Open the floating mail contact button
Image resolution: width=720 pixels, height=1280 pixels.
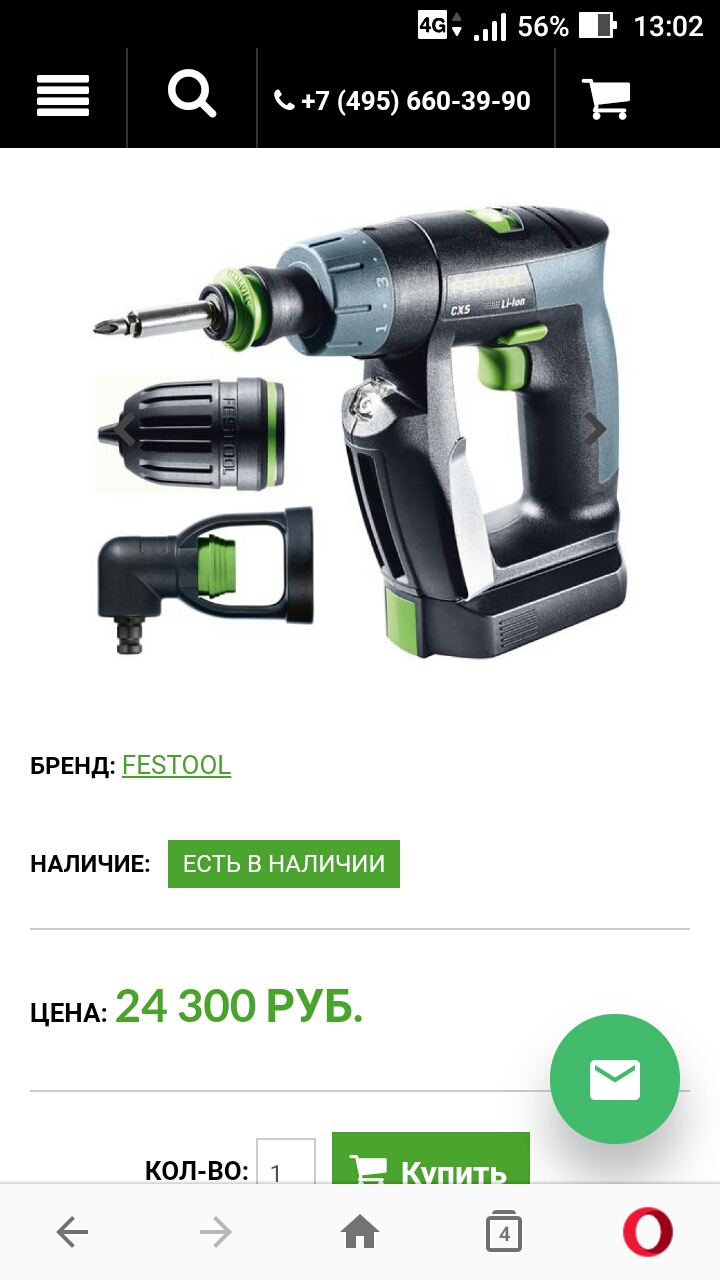[614, 1079]
